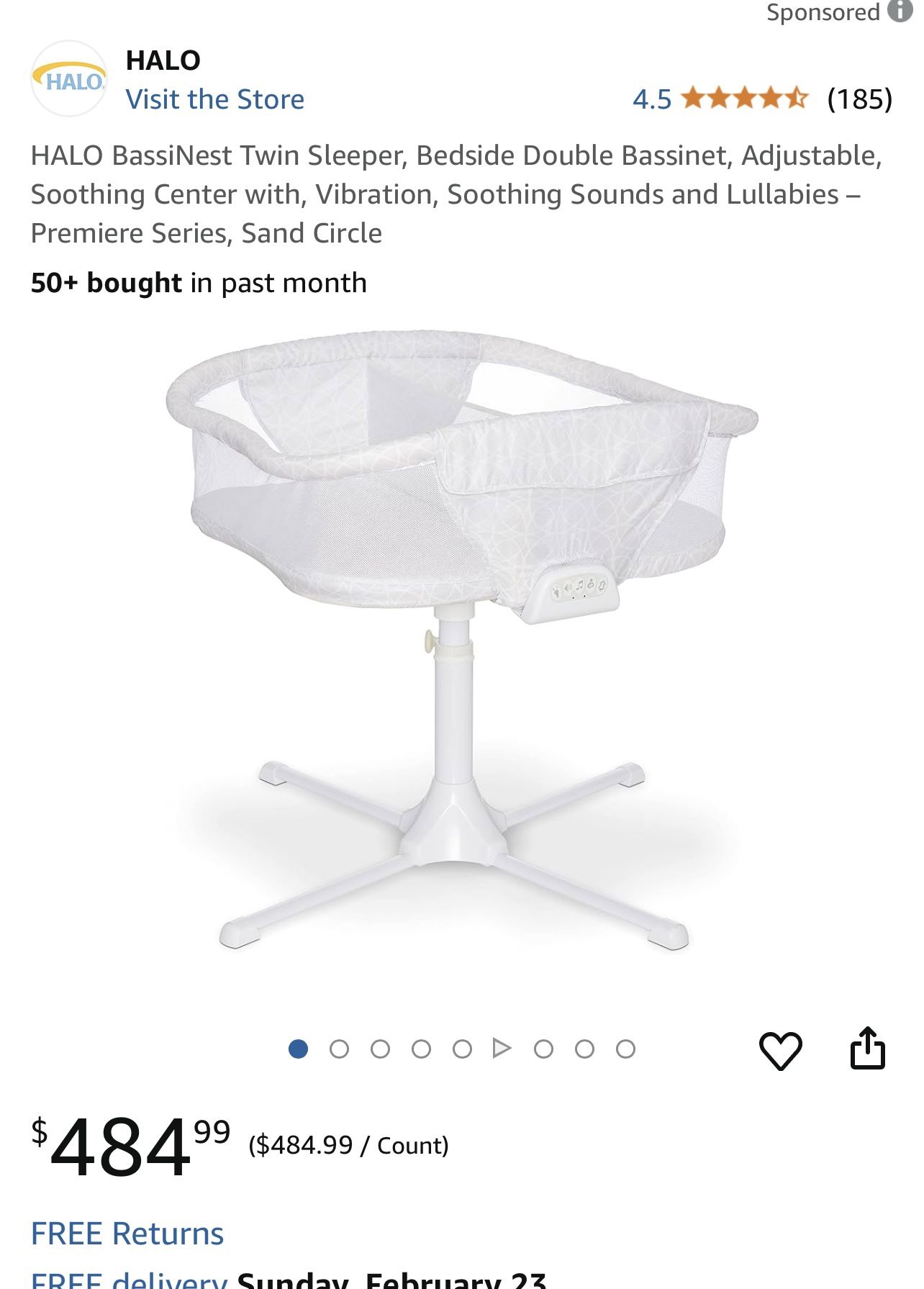This screenshot has height=1289, width=924.
Task: Open the FREE Returns details
Action: click(x=127, y=1234)
